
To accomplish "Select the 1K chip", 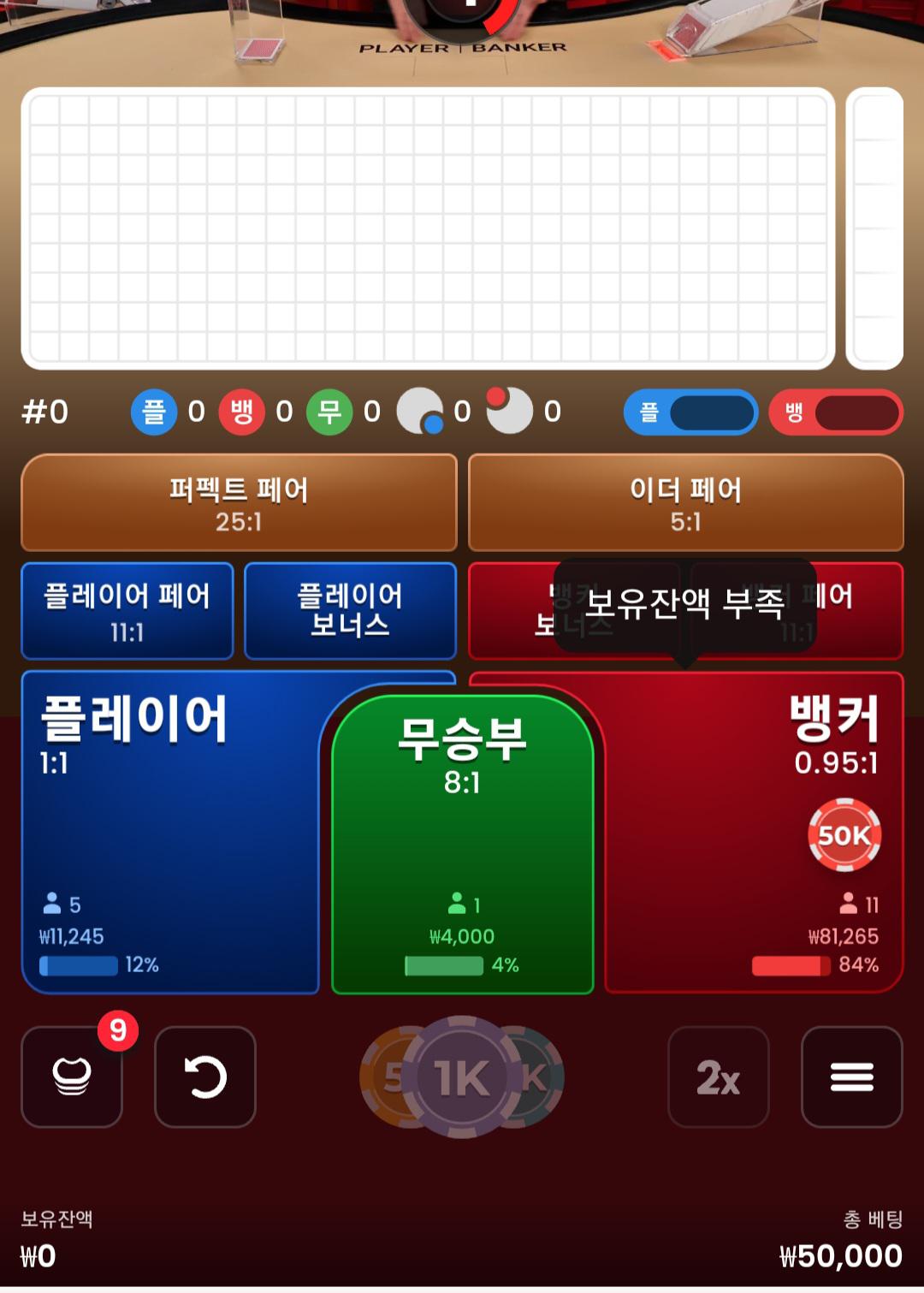I will (462, 1077).
